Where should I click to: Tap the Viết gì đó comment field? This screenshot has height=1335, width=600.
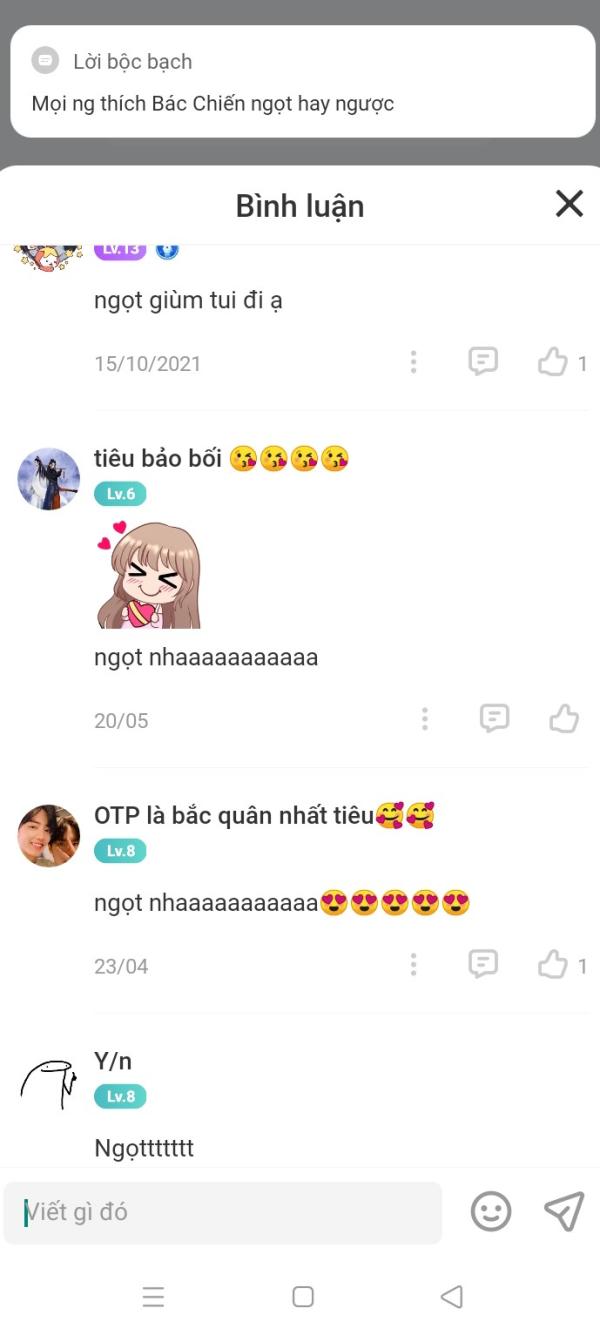point(223,1213)
